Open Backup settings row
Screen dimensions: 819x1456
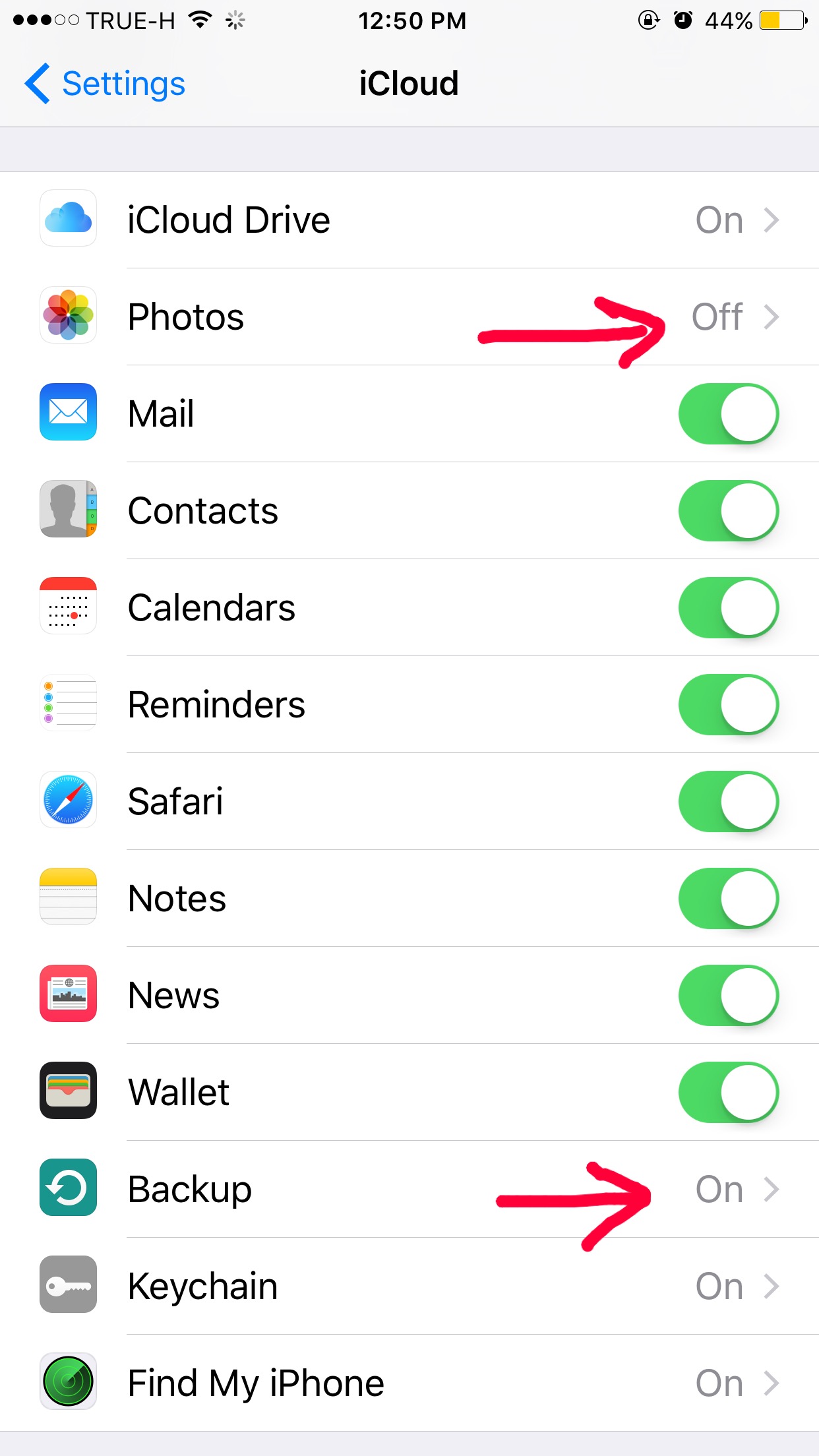pos(409,1190)
